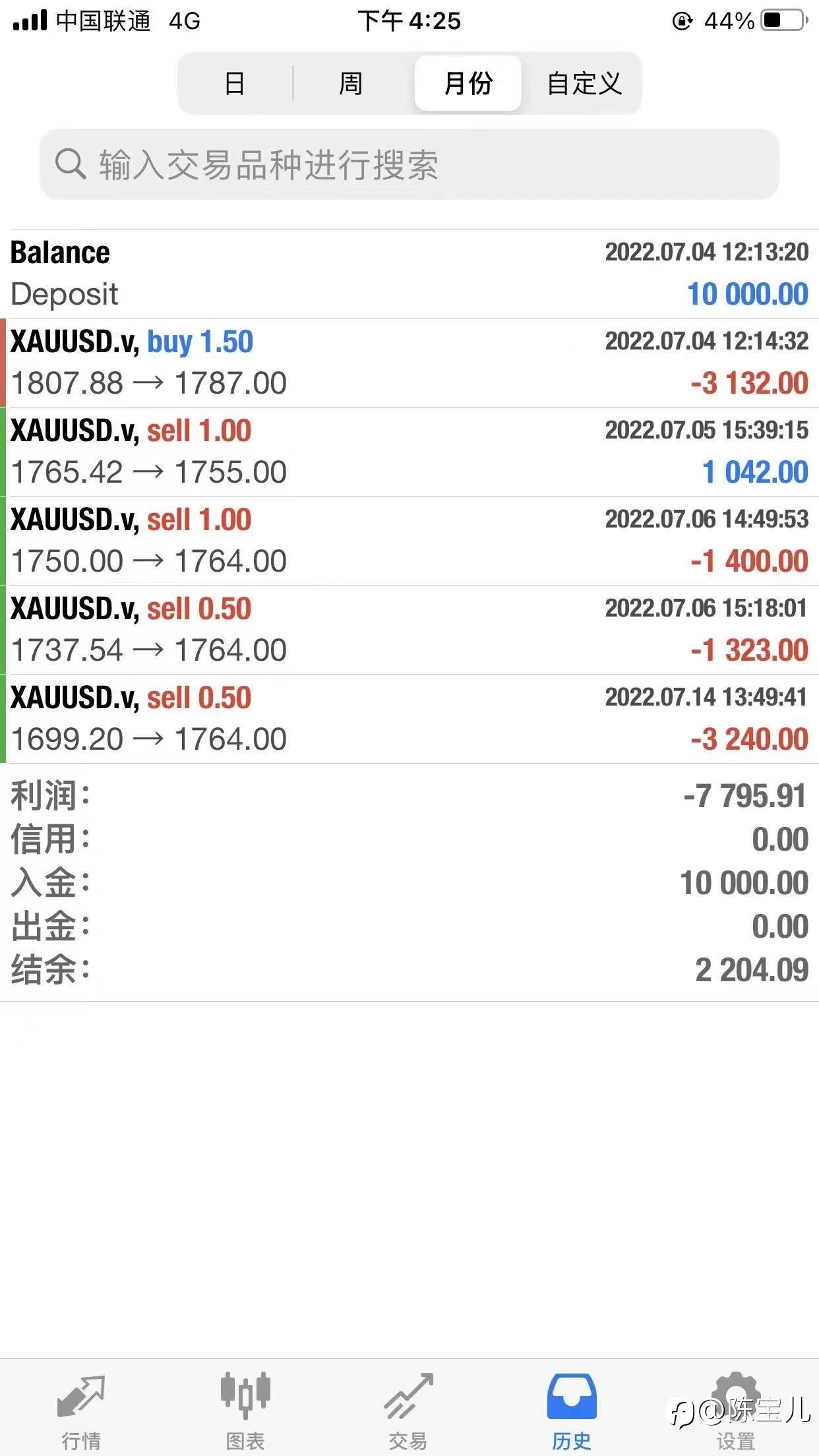819x1456 pixels.
Task: Select the 周 period tab
Action: pos(351,84)
